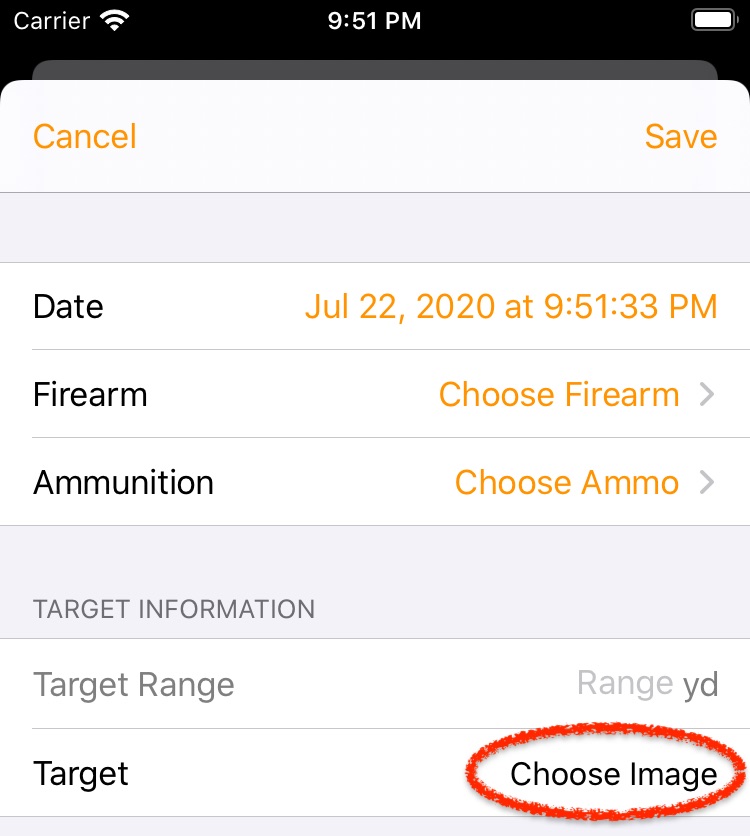
Task: Expand the ammunition selection with its chevron
Action: 706,482
